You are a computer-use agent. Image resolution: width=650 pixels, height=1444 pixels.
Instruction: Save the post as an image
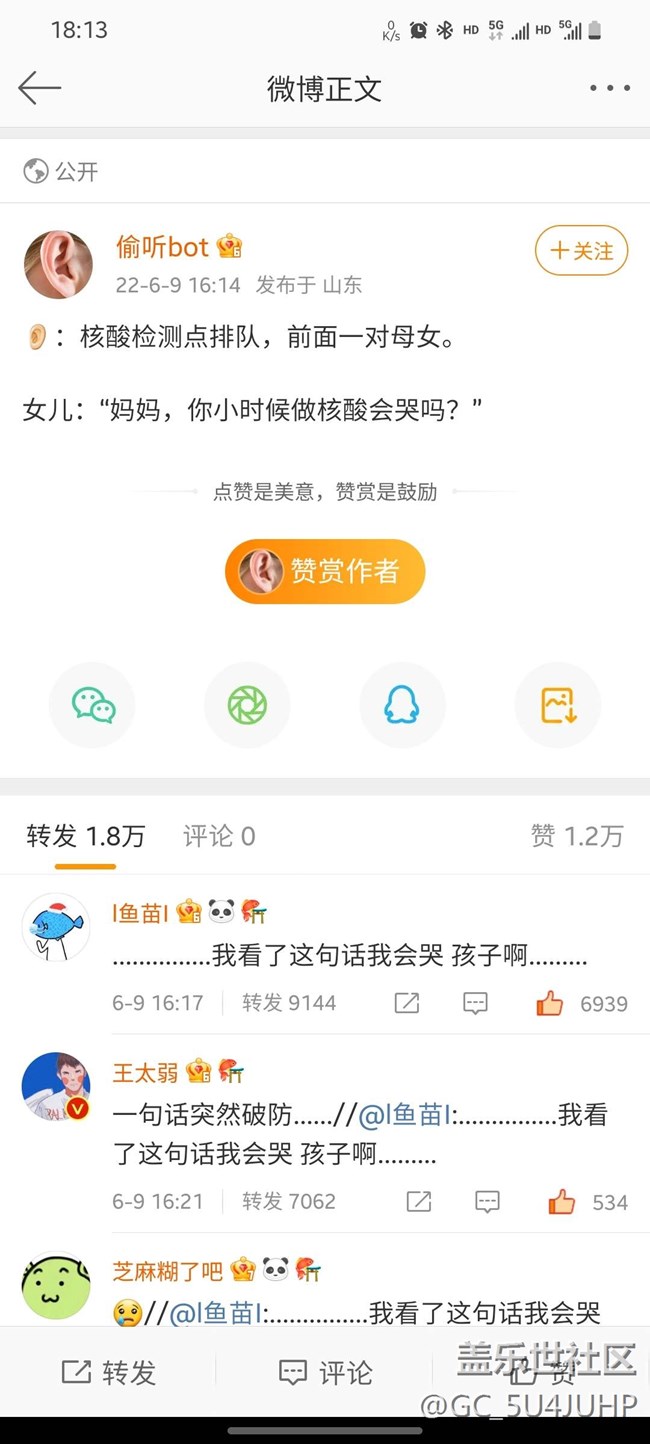[x=557, y=706]
